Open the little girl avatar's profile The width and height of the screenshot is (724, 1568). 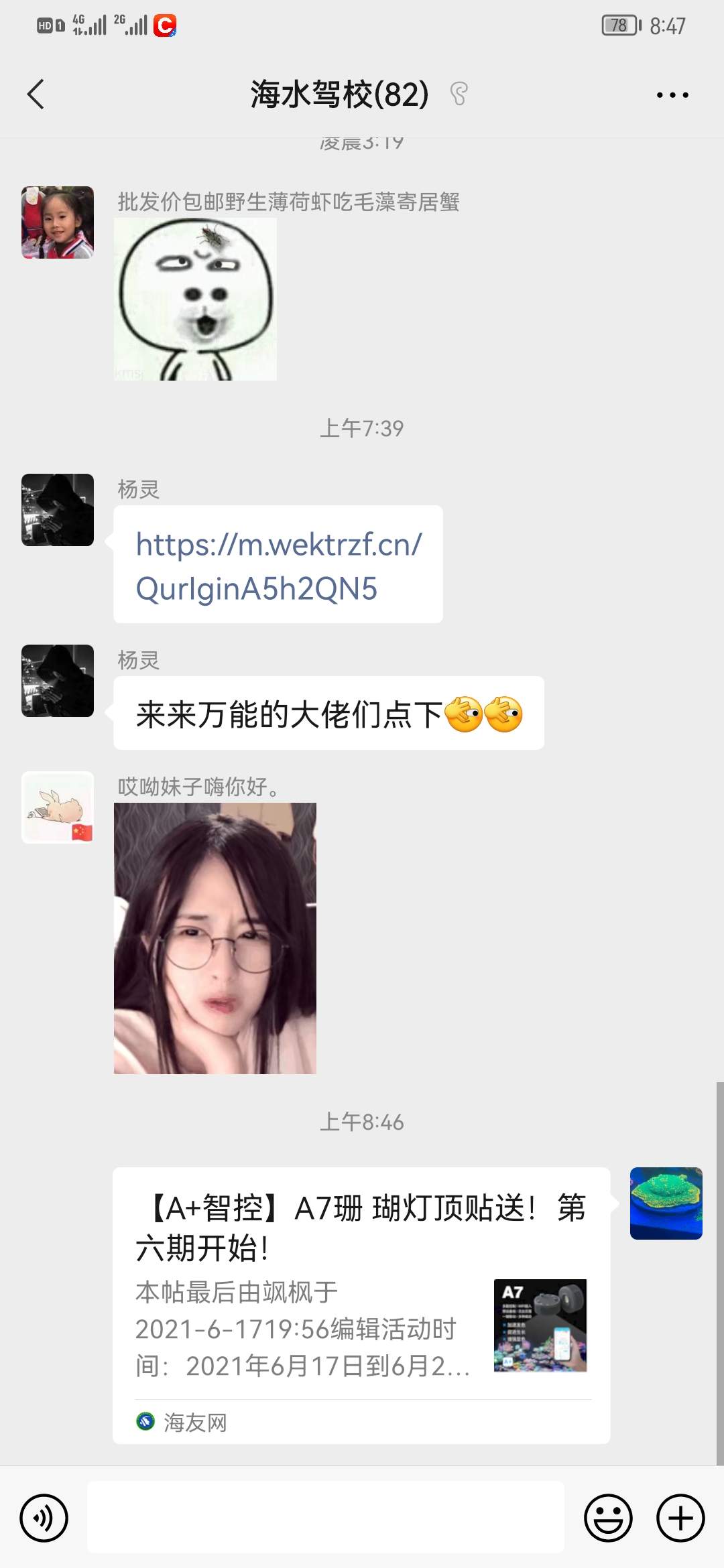[x=58, y=222]
